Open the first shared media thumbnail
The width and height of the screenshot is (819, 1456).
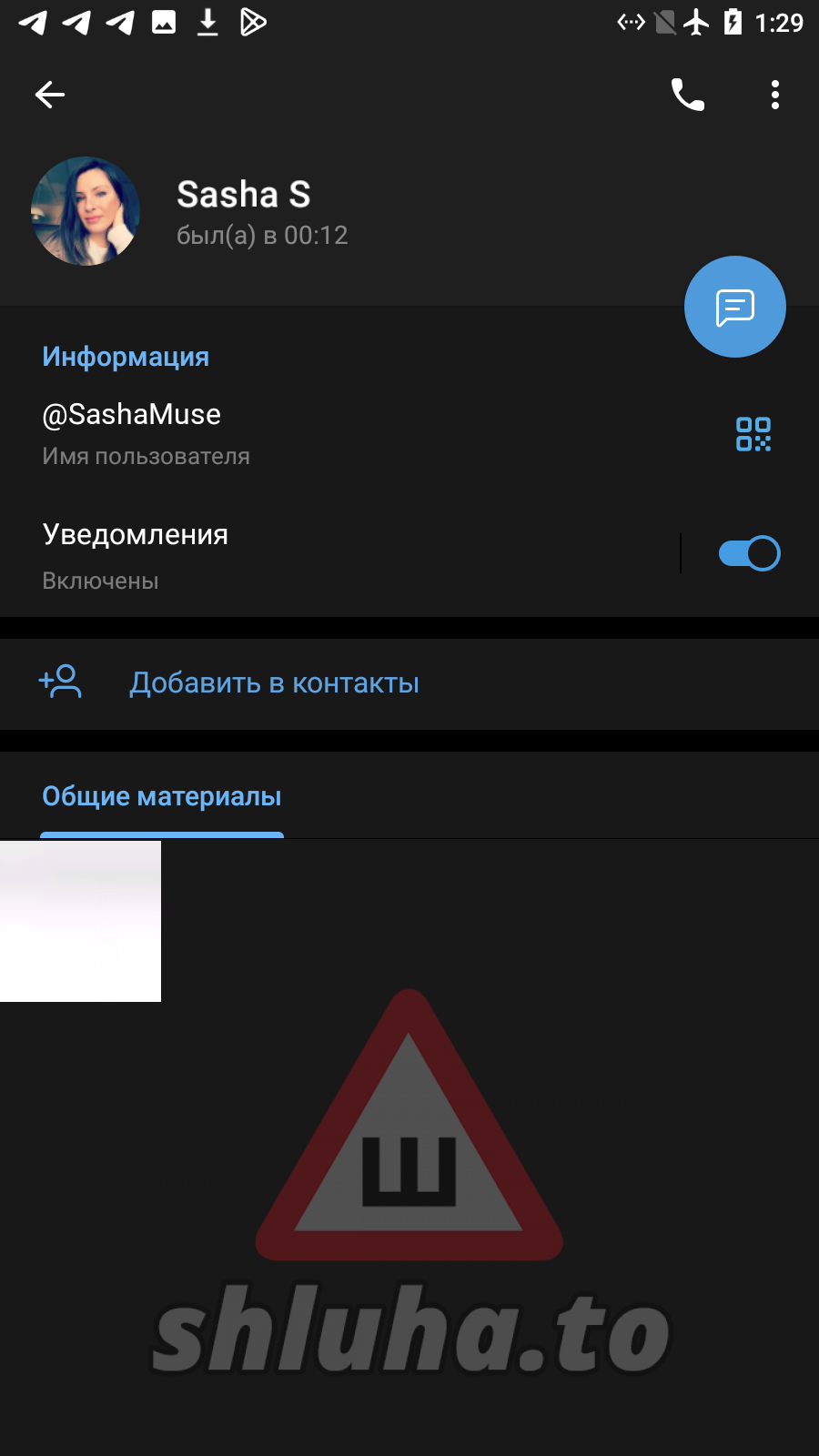pos(80,921)
